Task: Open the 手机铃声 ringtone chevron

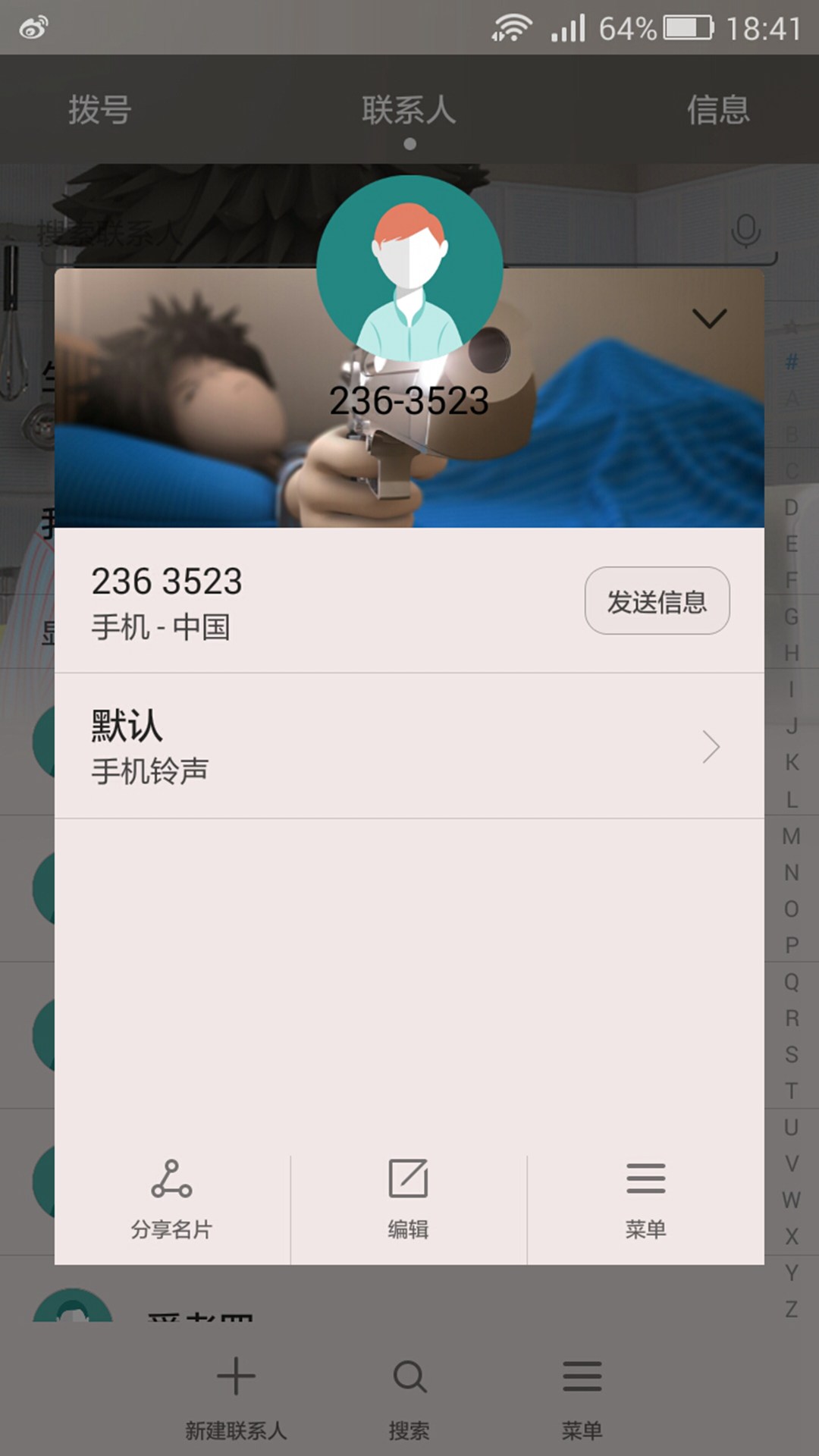Action: tap(711, 747)
